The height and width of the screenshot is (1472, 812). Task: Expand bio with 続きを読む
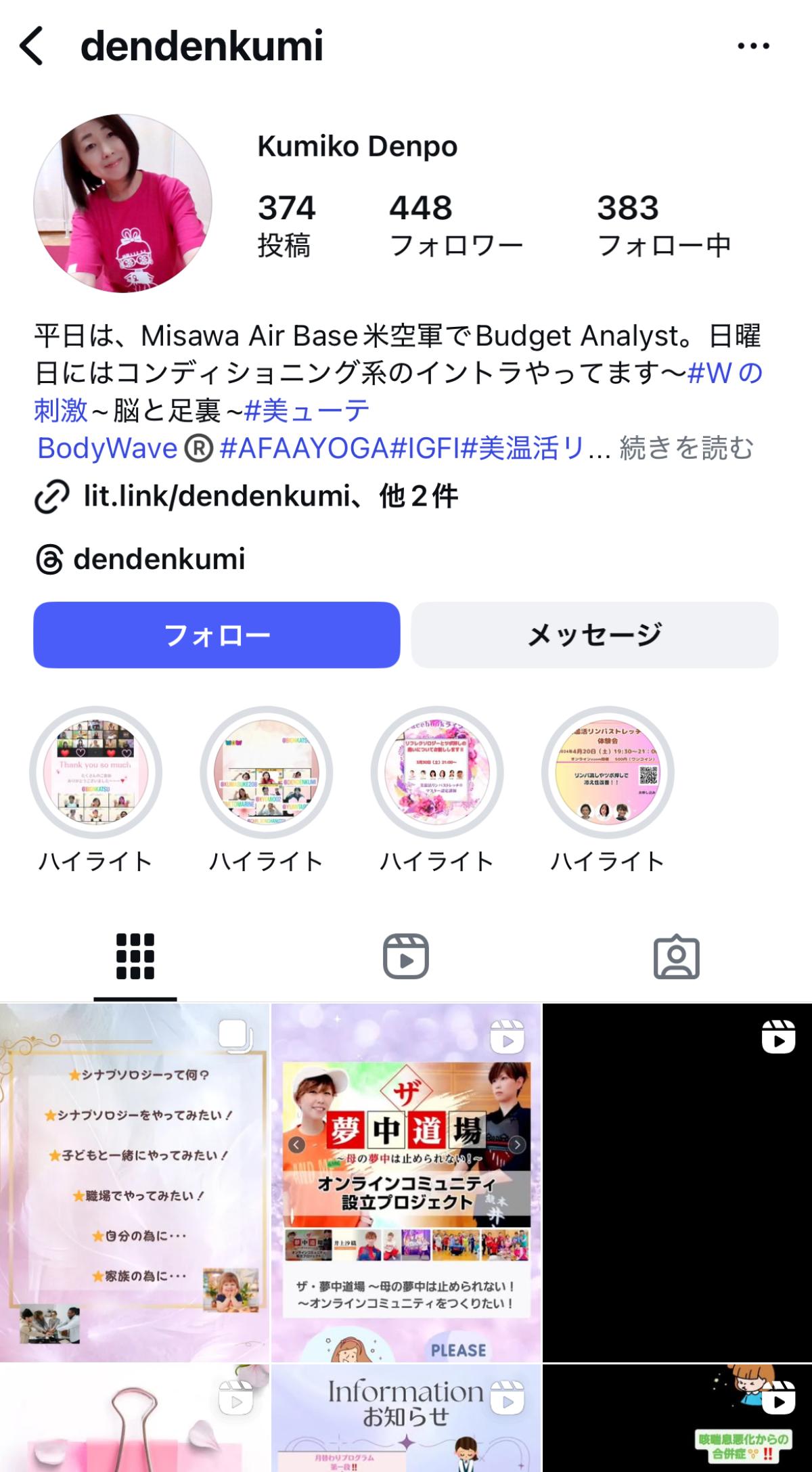[x=686, y=448]
